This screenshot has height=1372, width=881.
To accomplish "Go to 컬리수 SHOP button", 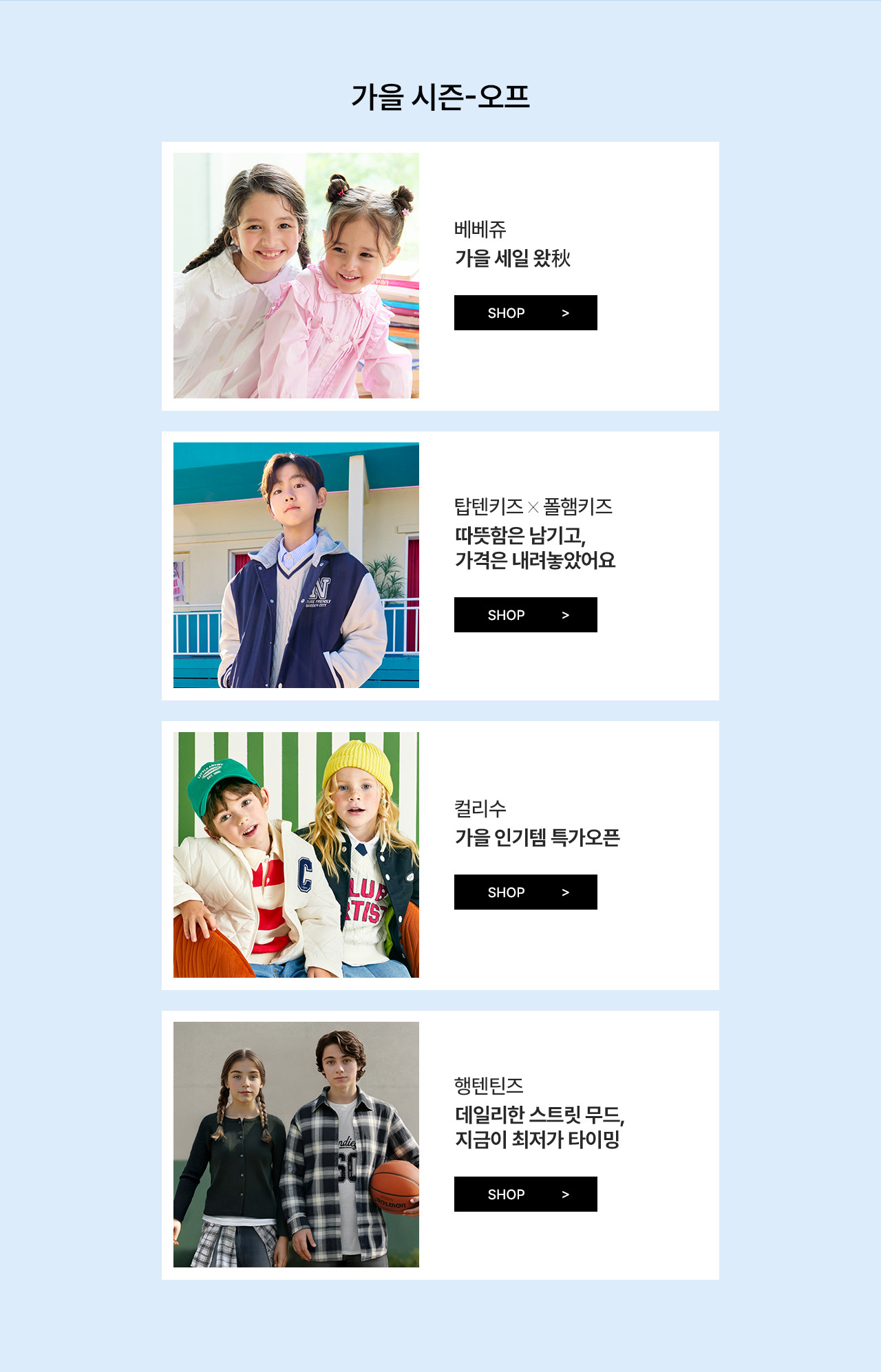I will (525, 892).
